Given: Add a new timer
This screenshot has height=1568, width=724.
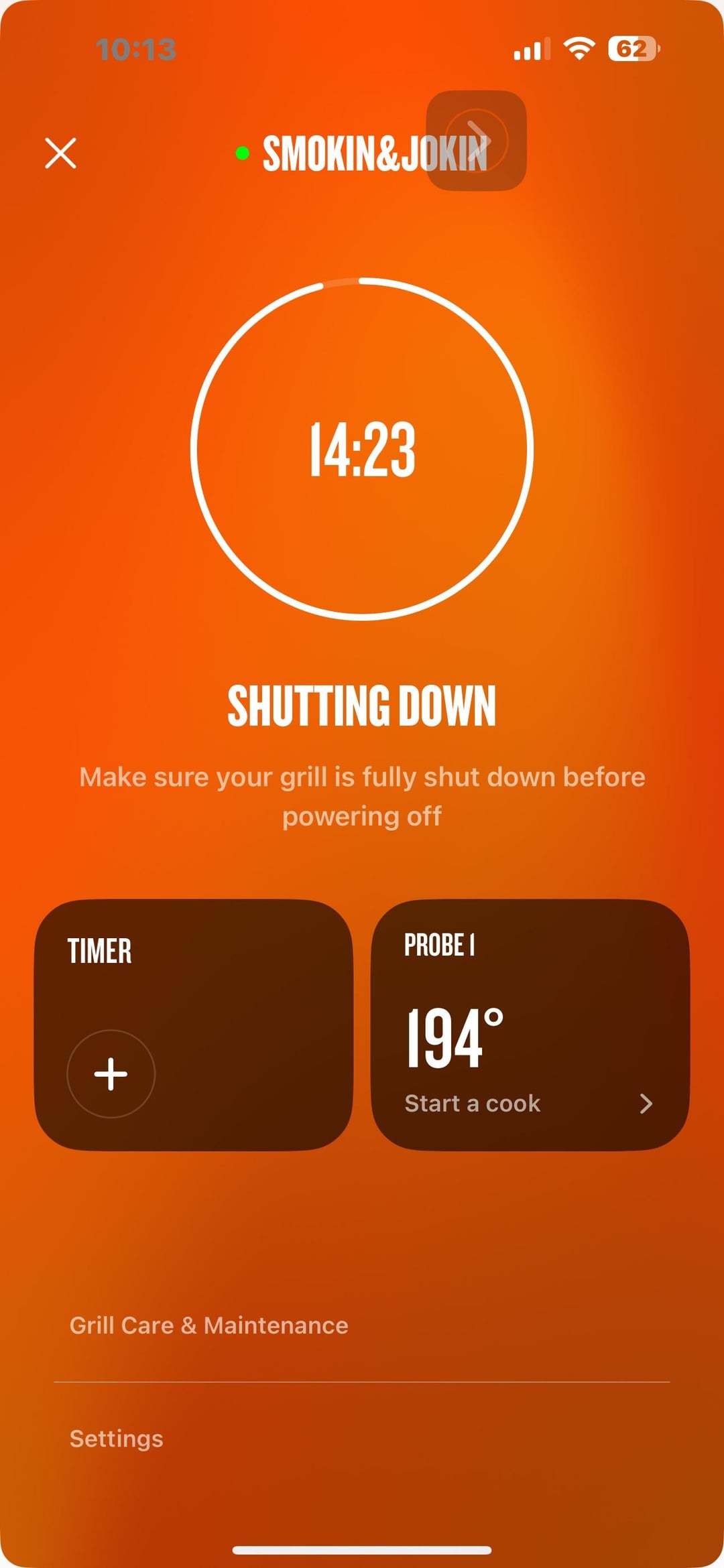Looking at the screenshot, I should click(x=111, y=1073).
